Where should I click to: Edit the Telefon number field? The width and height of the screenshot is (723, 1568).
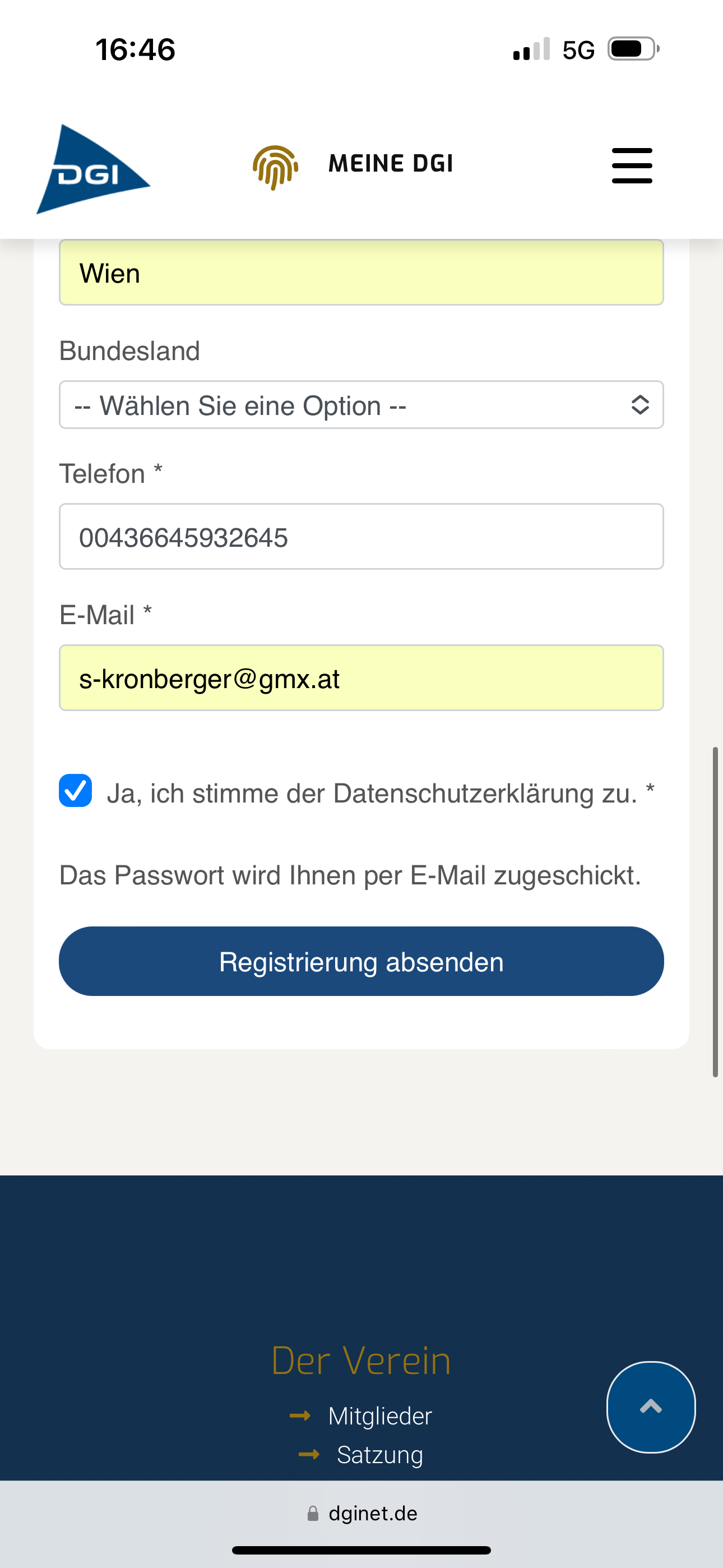pos(361,537)
